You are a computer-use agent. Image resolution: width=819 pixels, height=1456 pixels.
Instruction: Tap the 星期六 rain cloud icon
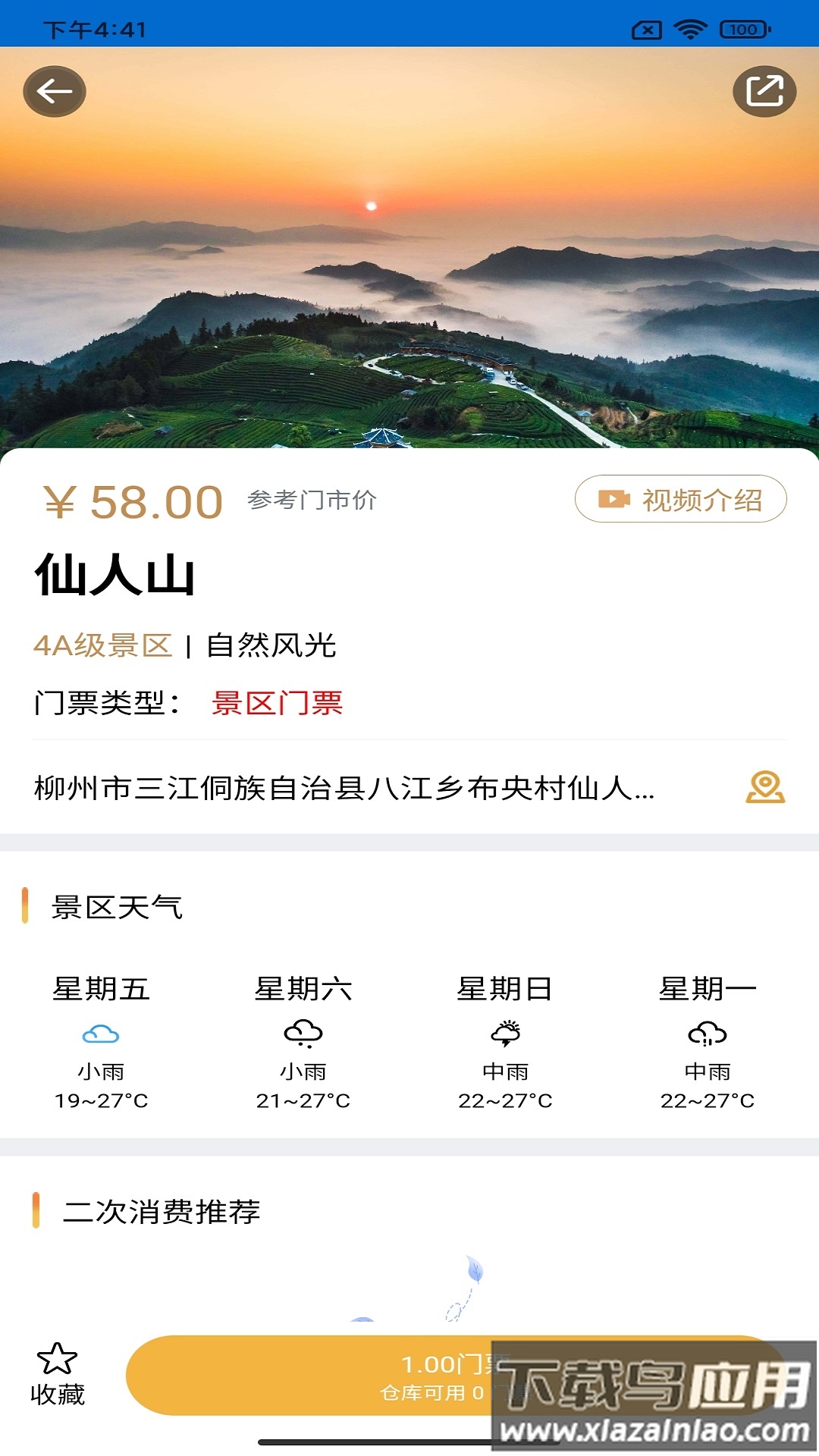coord(304,1031)
